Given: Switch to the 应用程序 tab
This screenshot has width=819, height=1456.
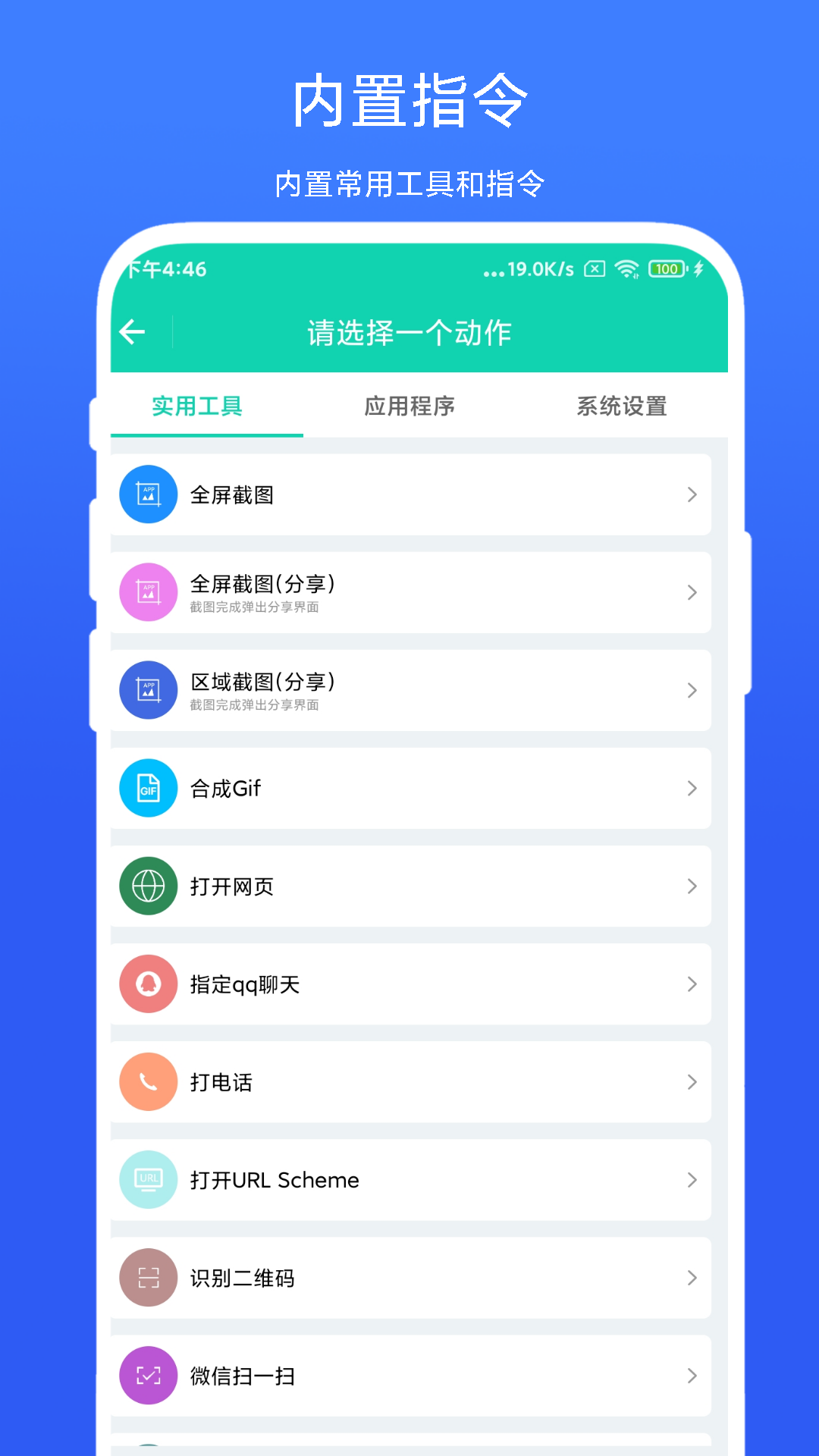Looking at the screenshot, I should 410,406.
